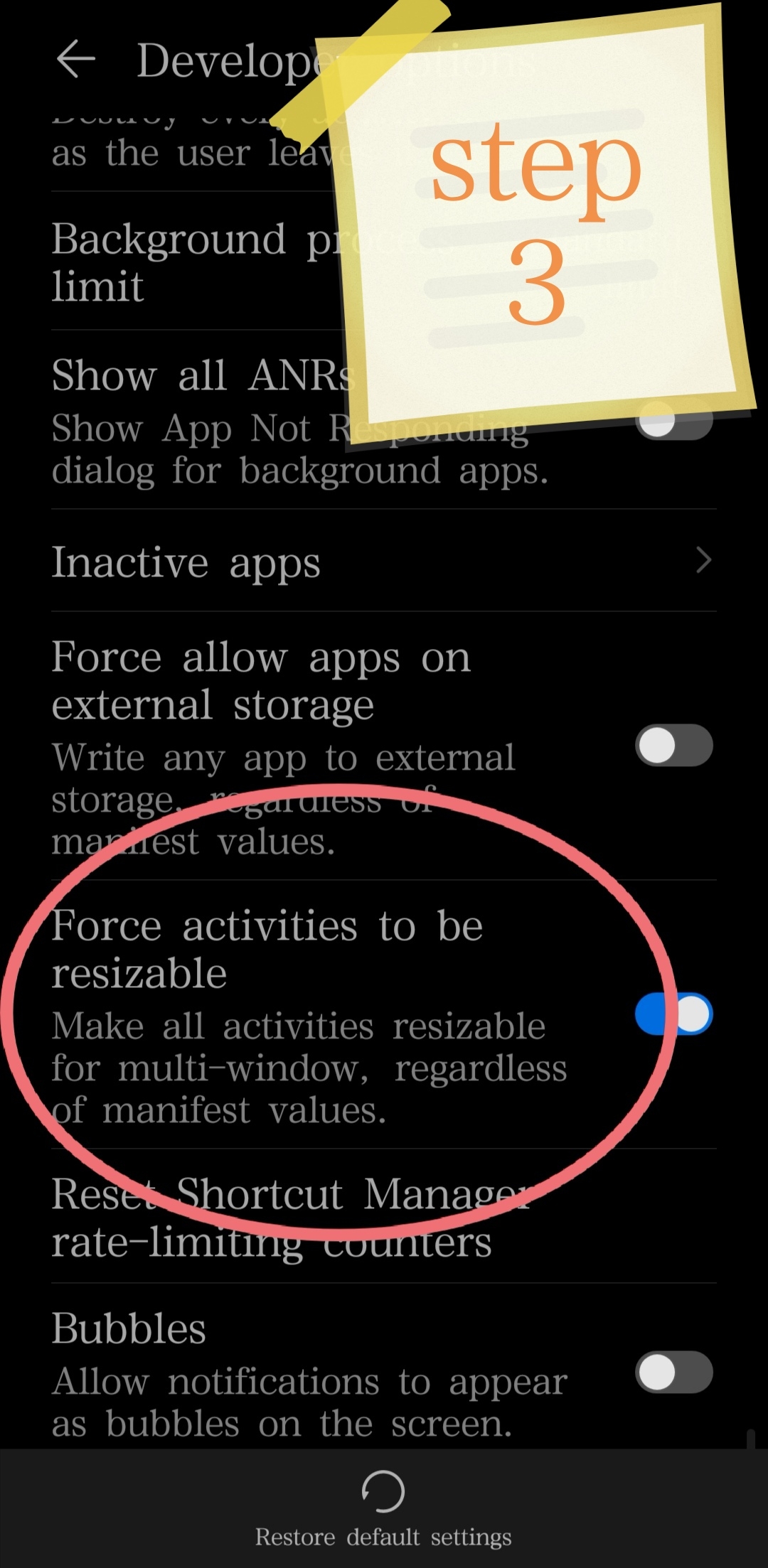
Task: Turn off Force activities to be resizable
Action: point(673,1014)
